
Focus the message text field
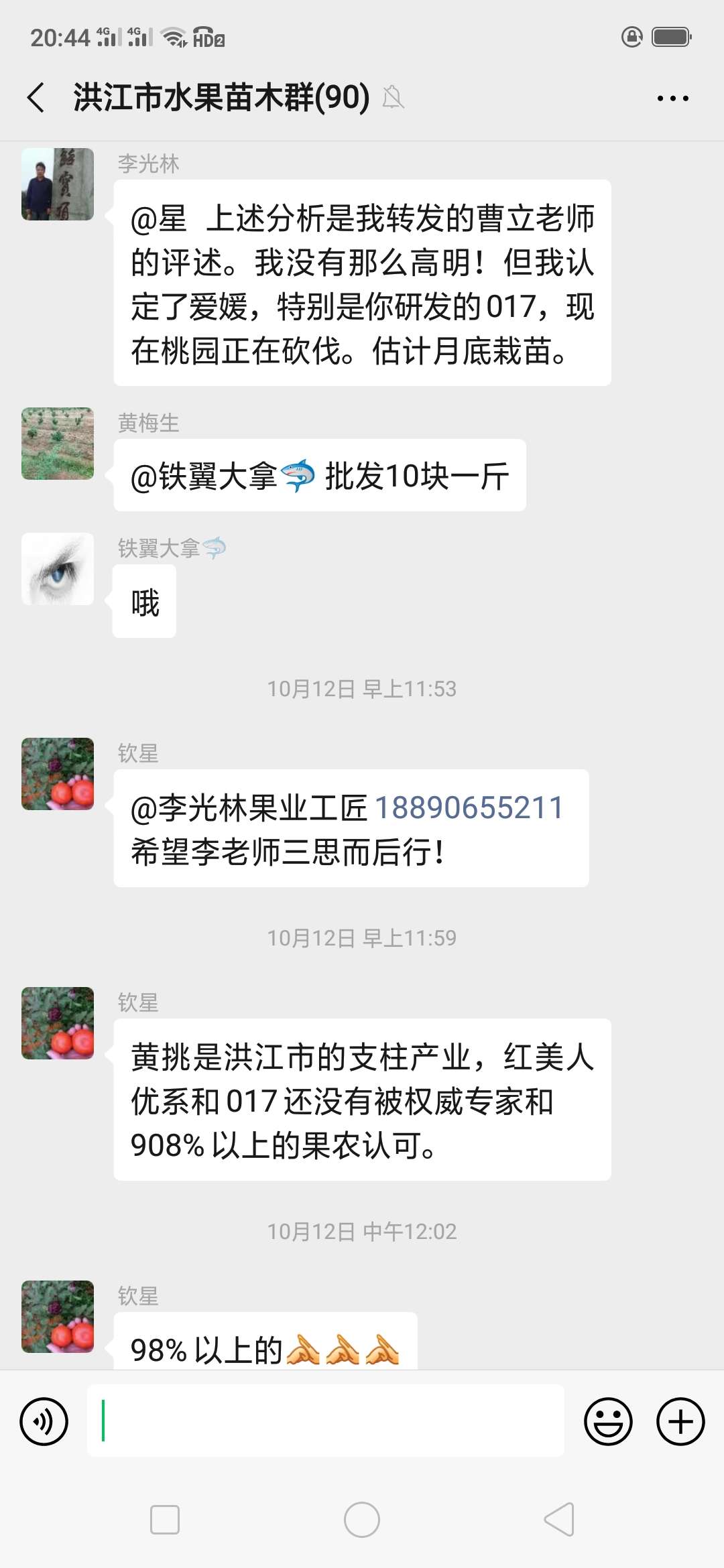(x=325, y=1421)
